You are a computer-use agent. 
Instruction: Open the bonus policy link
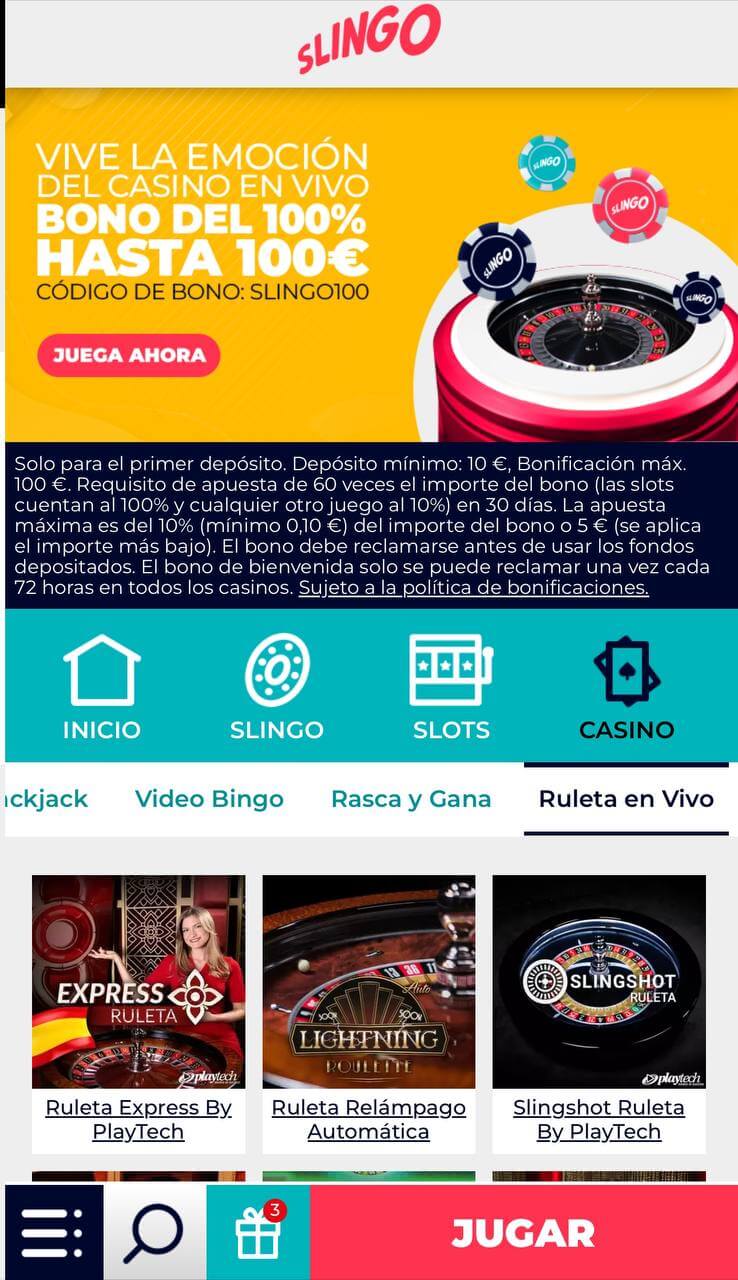coord(473,588)
